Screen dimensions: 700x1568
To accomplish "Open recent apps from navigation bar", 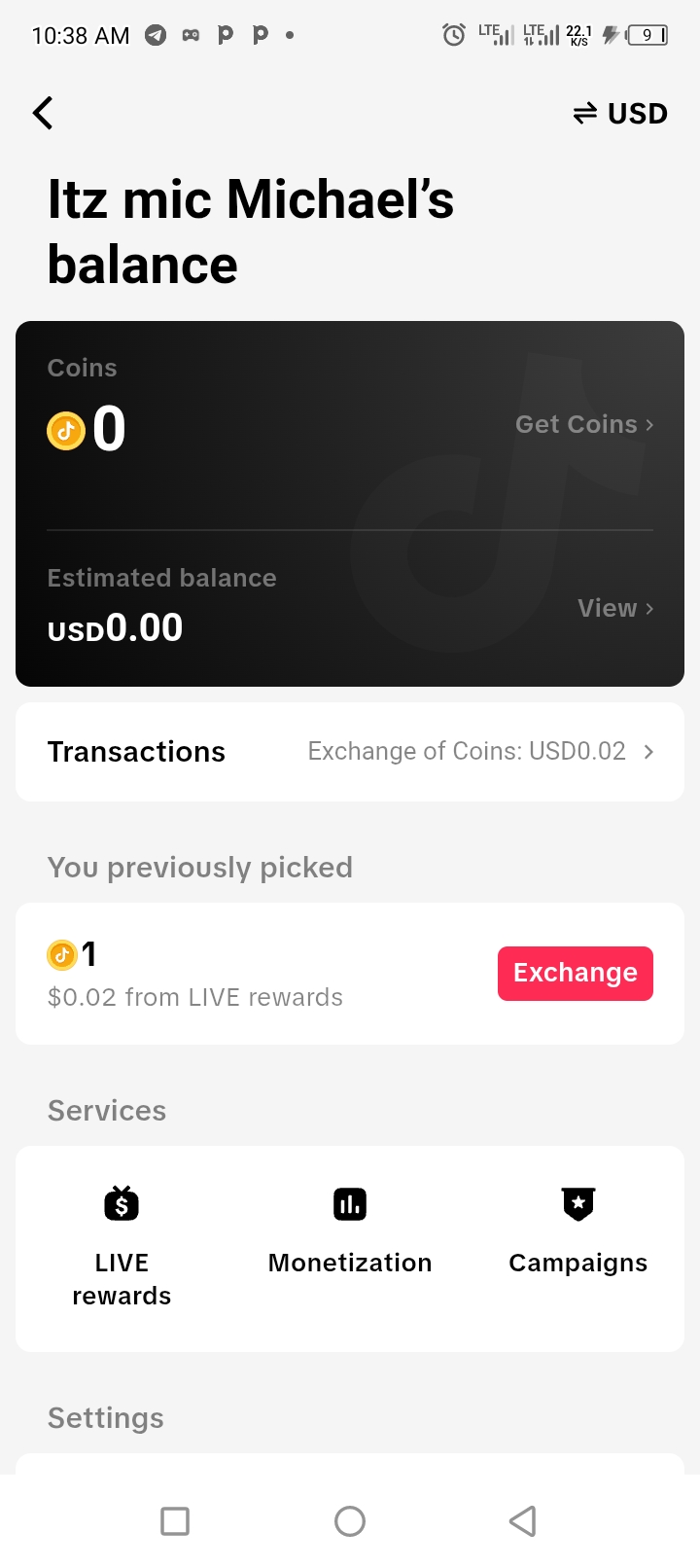I will (175, 1521).
